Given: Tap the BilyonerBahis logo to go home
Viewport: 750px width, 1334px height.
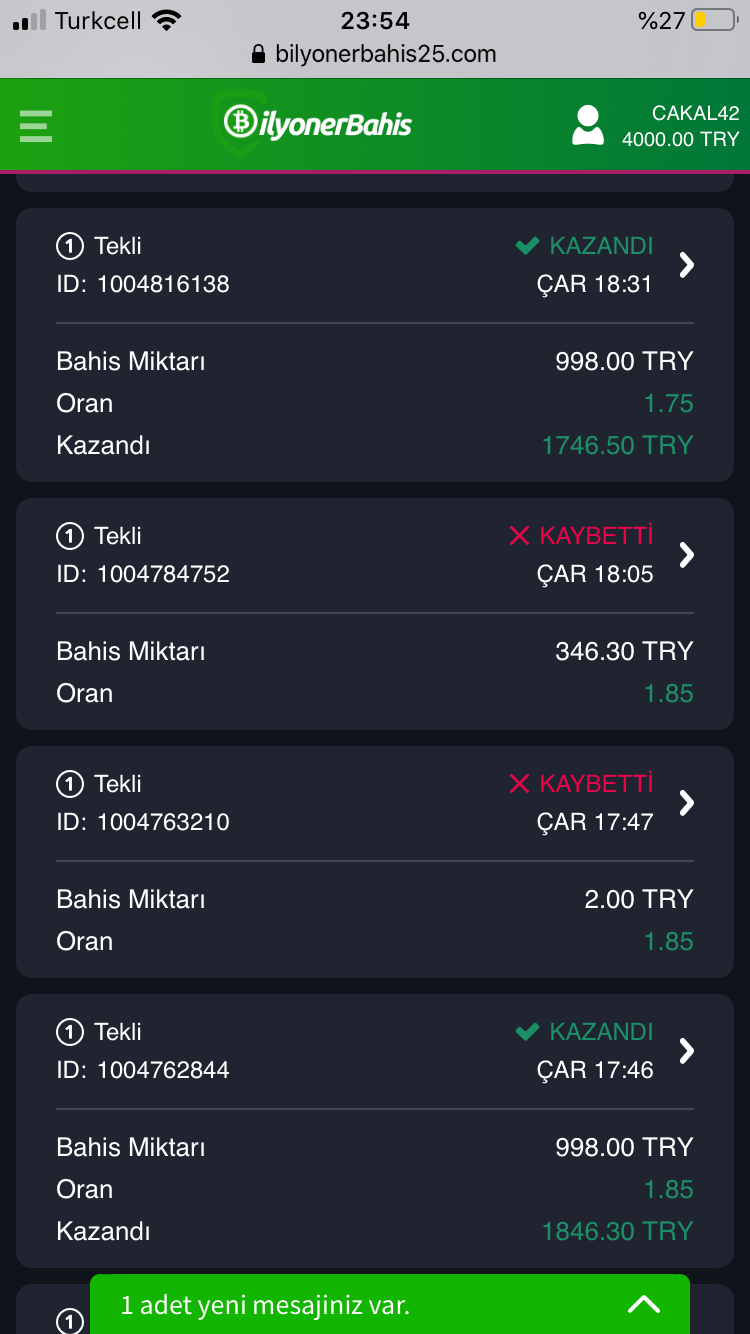Looking at the screenshot, I should pyautogui.click(x=317, y=124).
